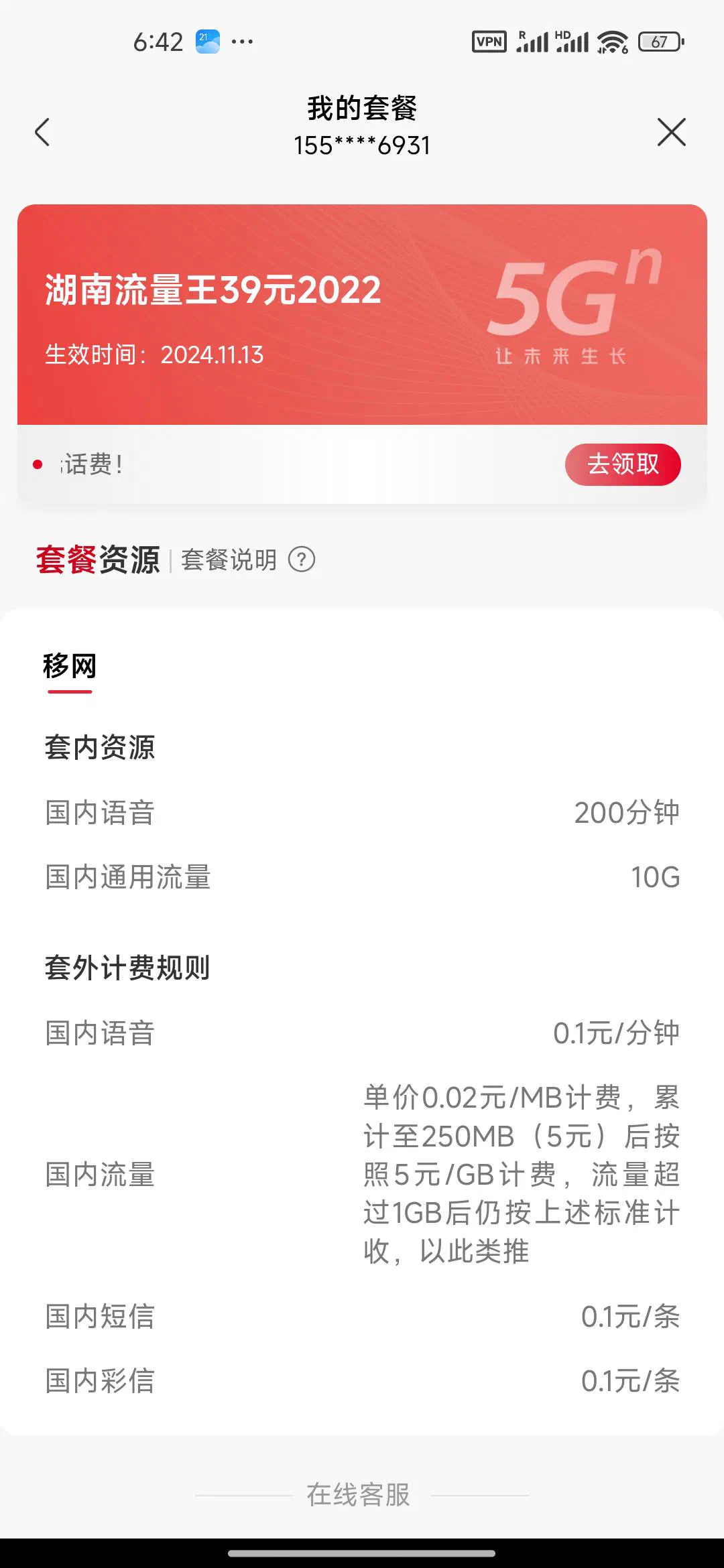
Task: Open 在线客服 customer service
Action: (361, 1495)
